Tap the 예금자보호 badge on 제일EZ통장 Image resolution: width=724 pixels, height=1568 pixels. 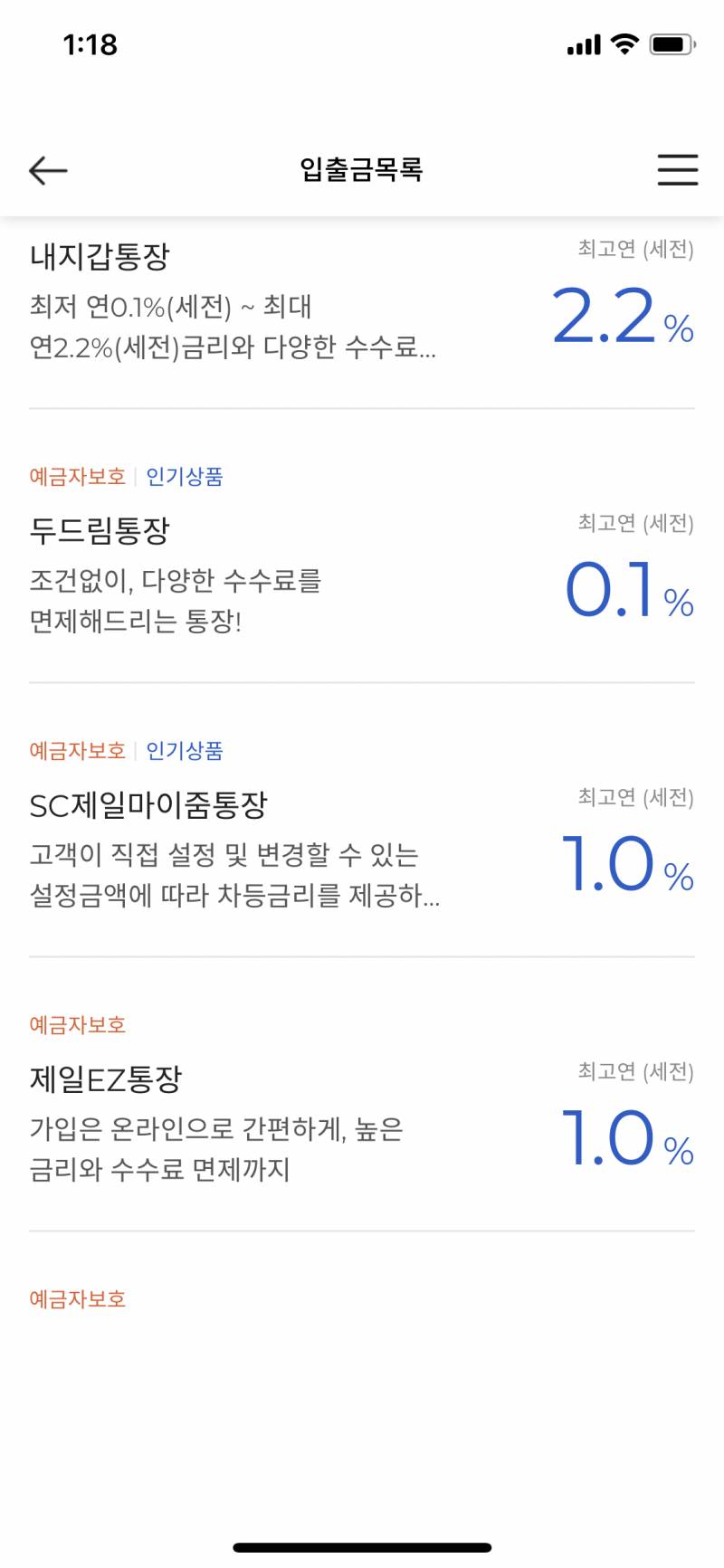(x=78, y=1025)
